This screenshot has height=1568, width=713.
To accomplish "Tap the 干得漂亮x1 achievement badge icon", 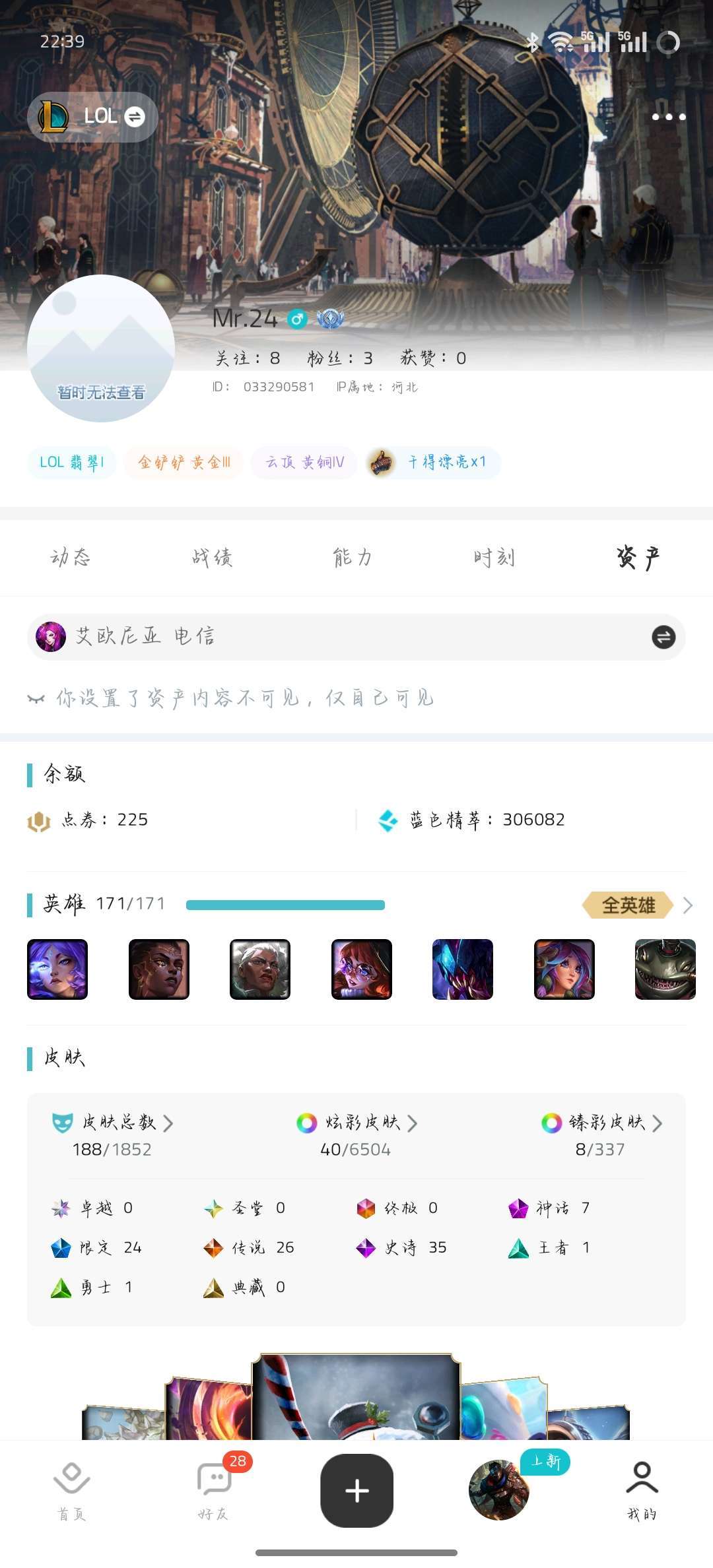I will coord(378,463).
